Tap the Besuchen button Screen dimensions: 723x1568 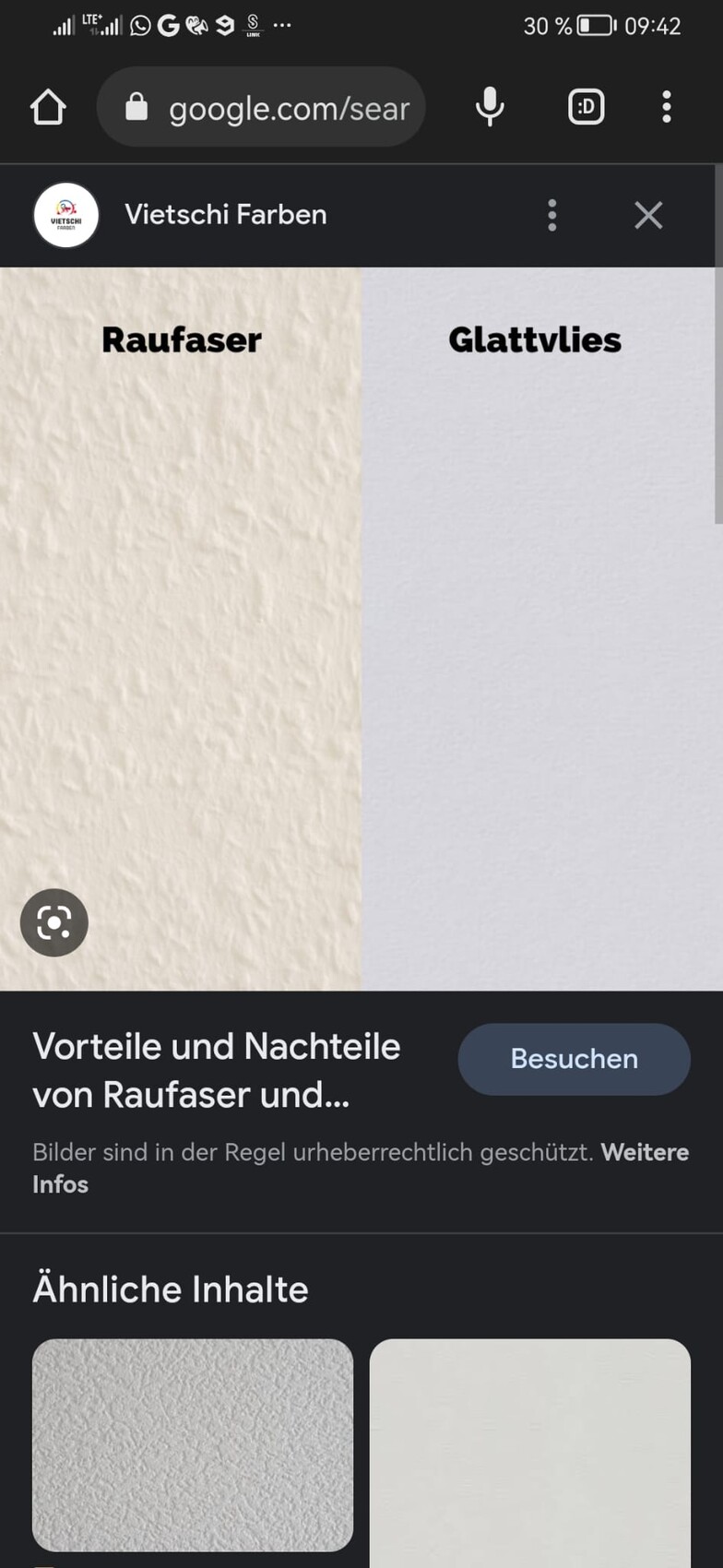pos(574,1059)
